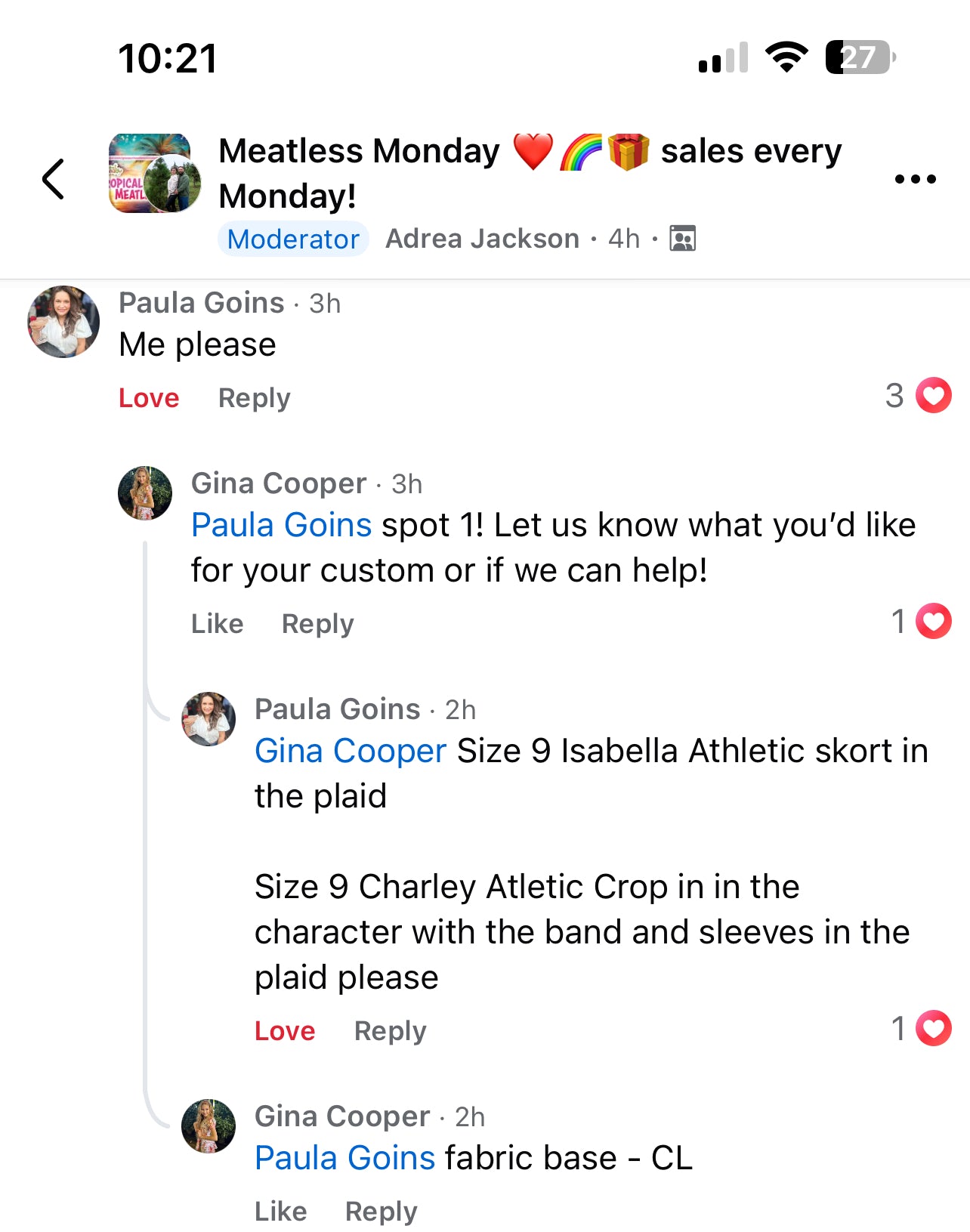Tap Love under Paula's "Me please" comment
This screenshot has width=970, height=1232.
click(149, 397)
